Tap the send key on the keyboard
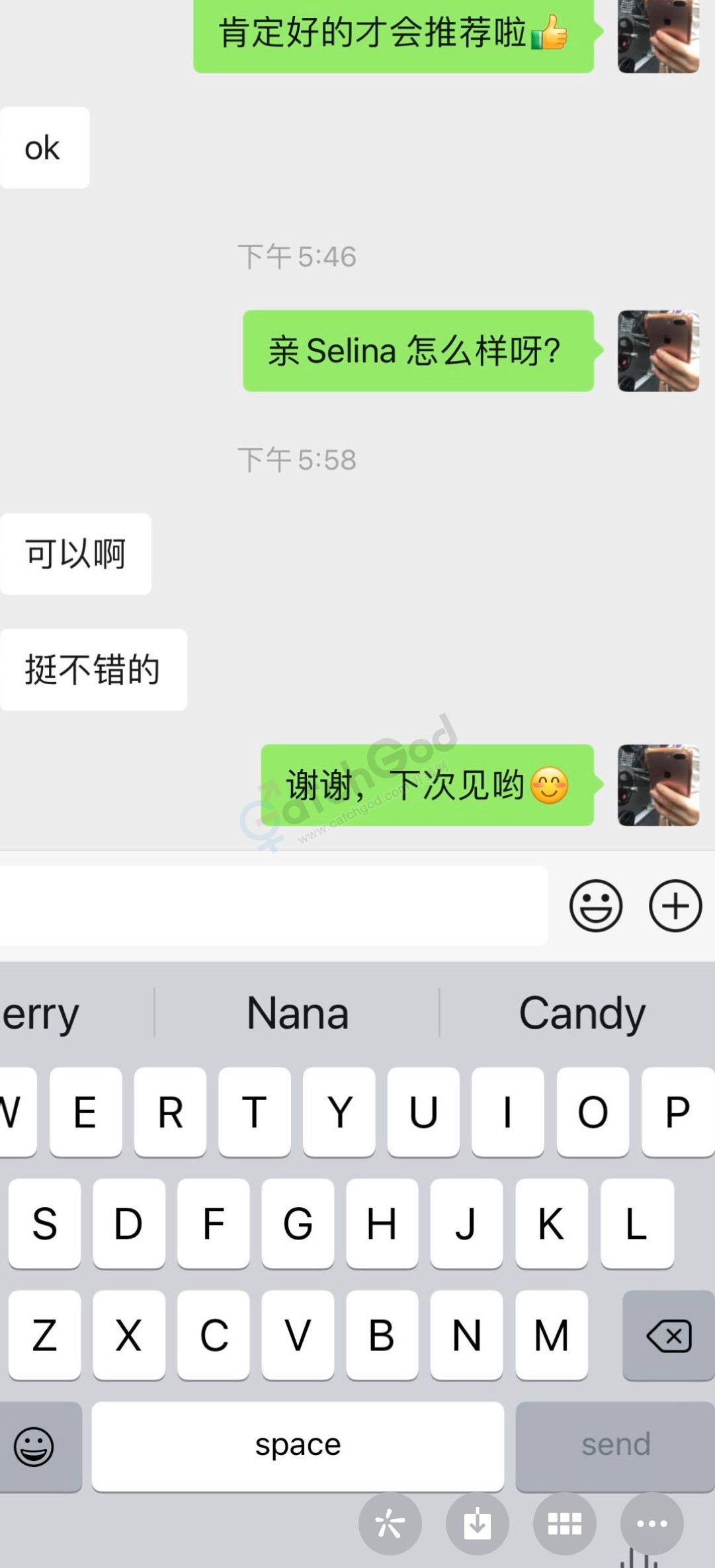 615,1446
